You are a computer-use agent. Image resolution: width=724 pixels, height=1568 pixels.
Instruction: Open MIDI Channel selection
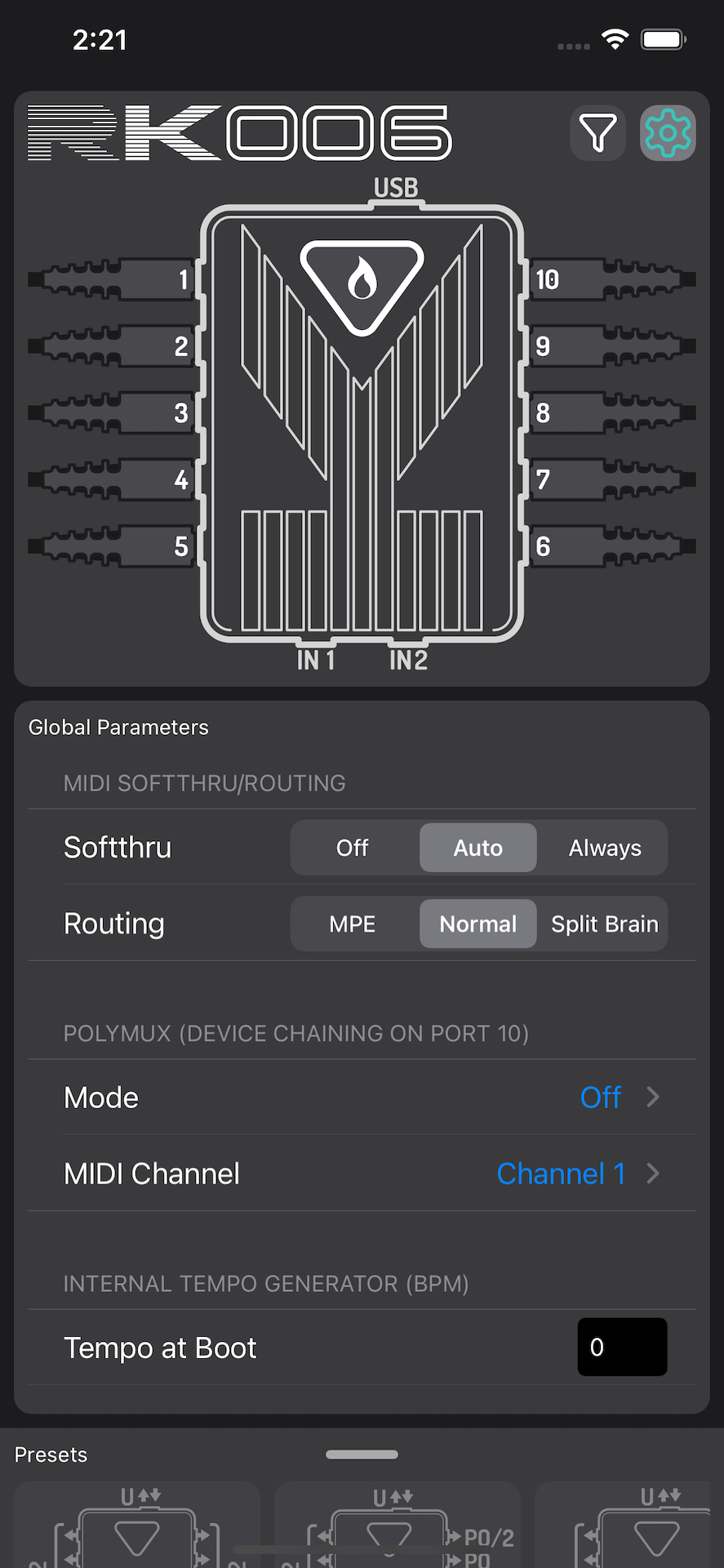tap(362, 1174)
